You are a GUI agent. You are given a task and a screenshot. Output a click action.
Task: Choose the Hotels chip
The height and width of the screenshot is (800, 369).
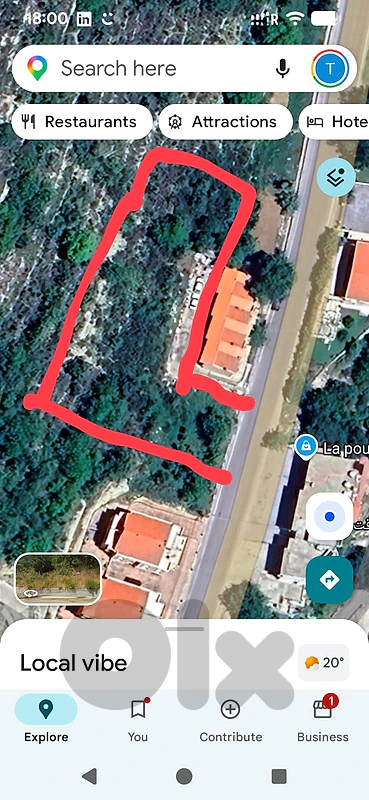coord(334,122)
